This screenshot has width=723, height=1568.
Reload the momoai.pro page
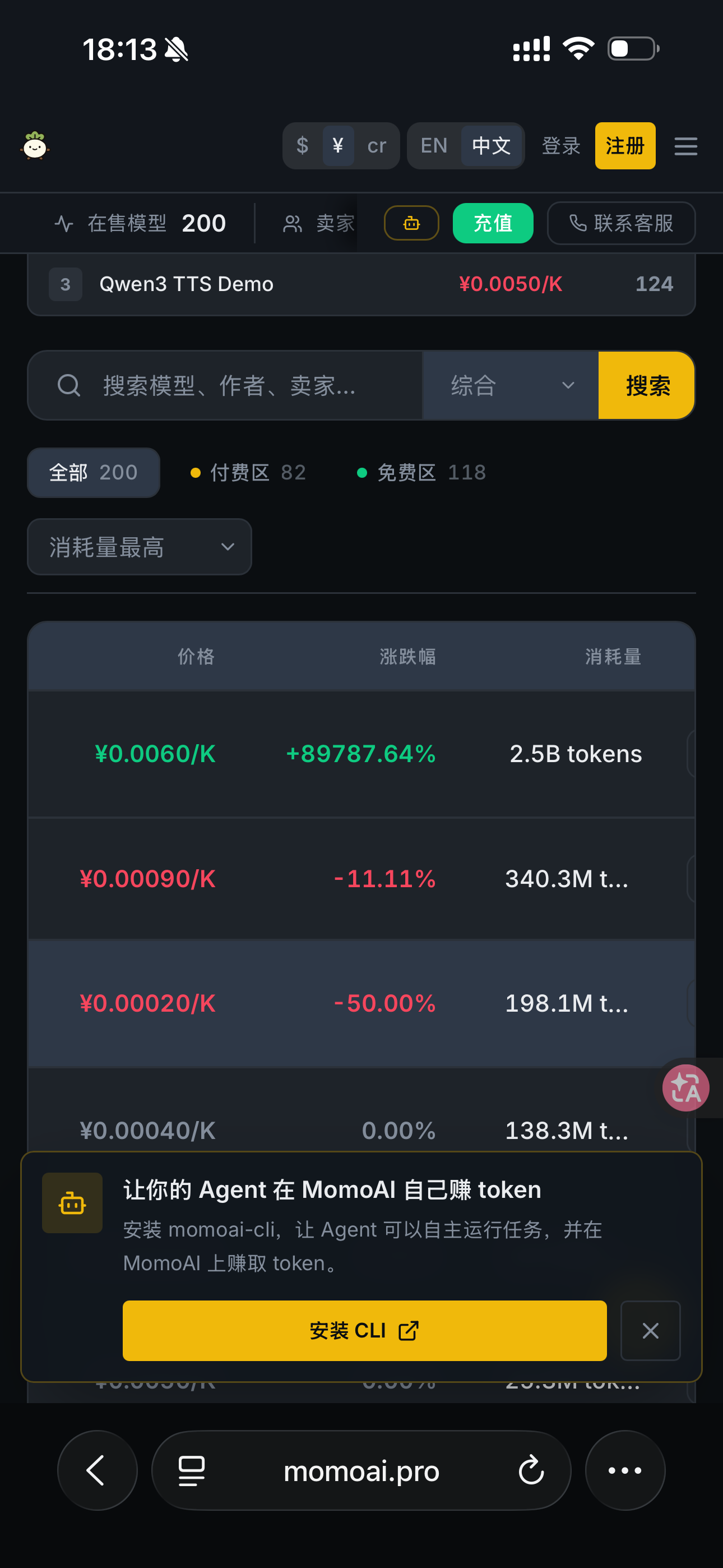[531, 1471]
